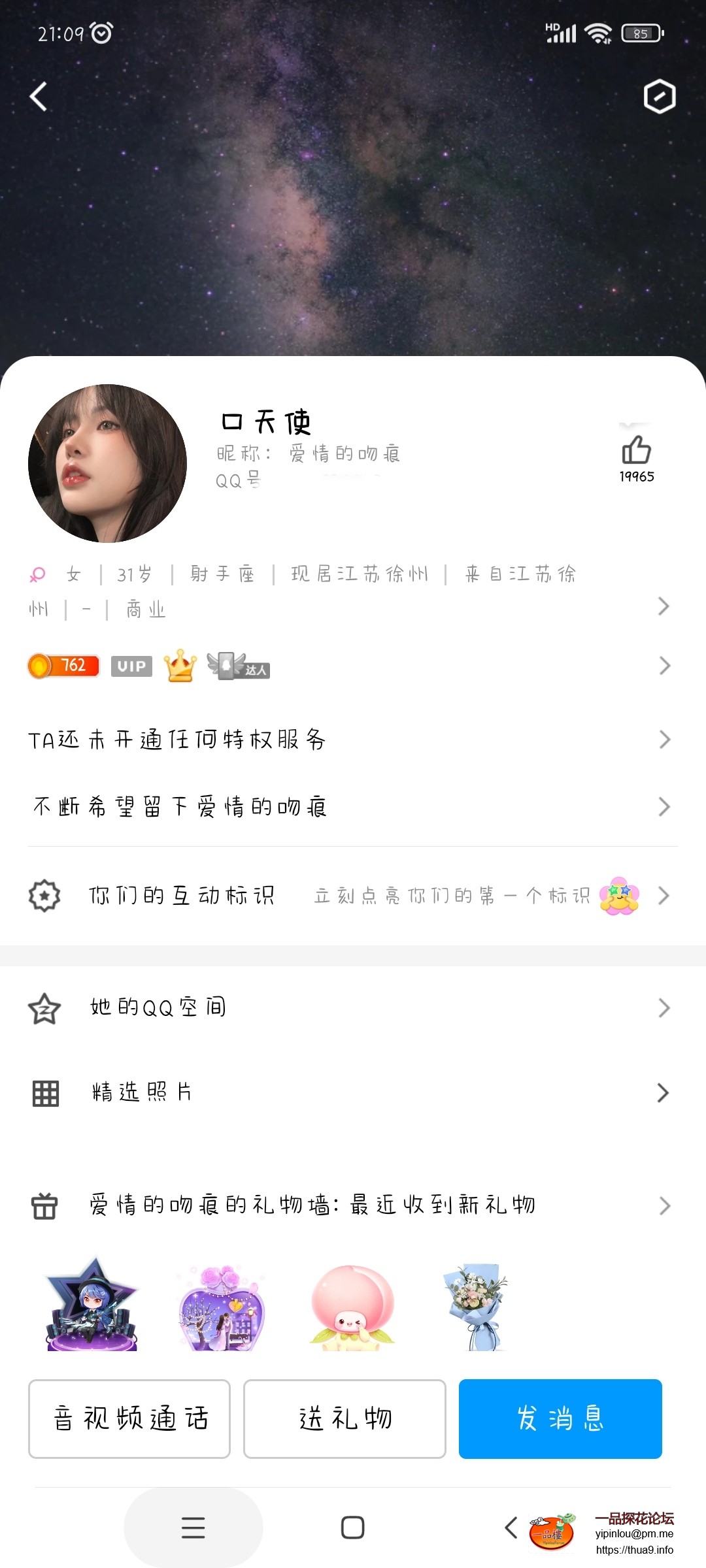Open the system recent apps menu

(x=193, y=1527)
